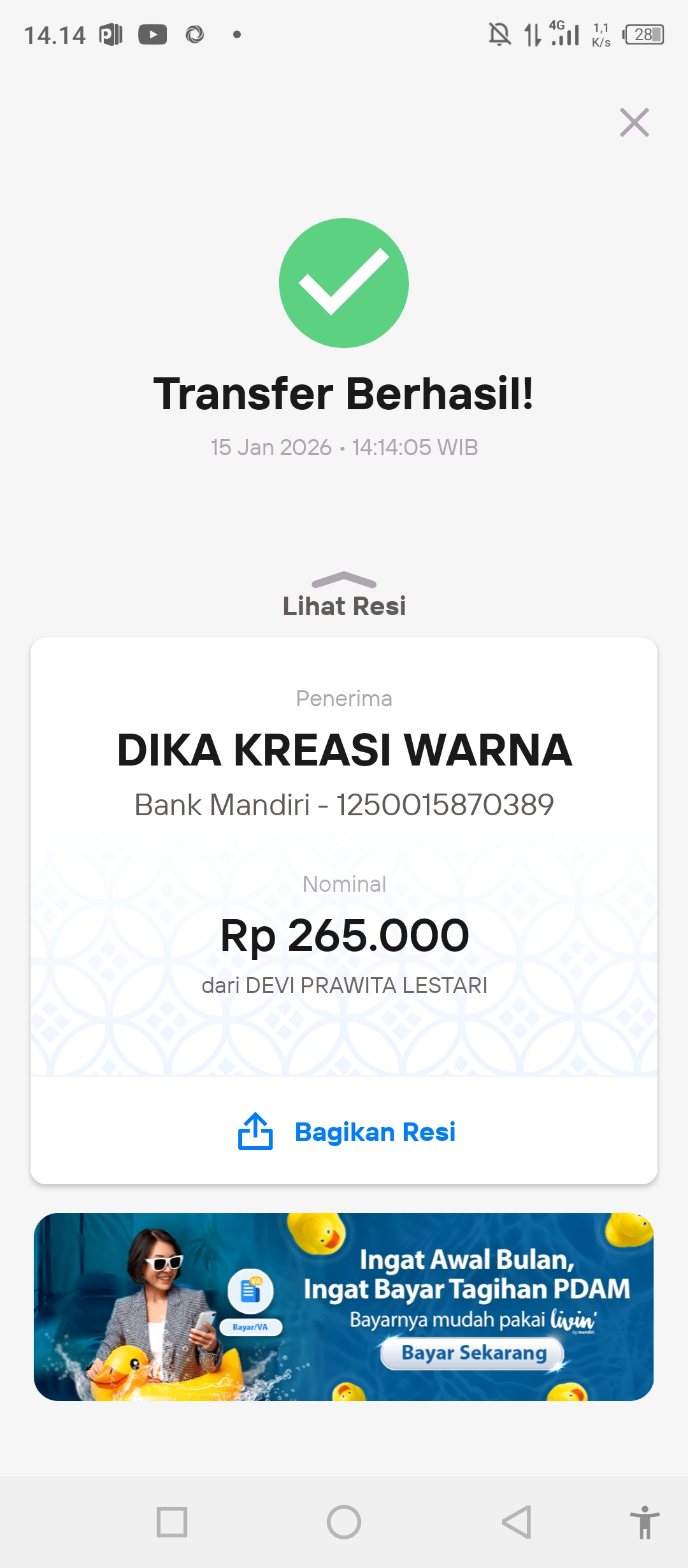This screenshot has width=688, height=1568.
Task: Go back with the system back button
Action: tap(517, 1522)
